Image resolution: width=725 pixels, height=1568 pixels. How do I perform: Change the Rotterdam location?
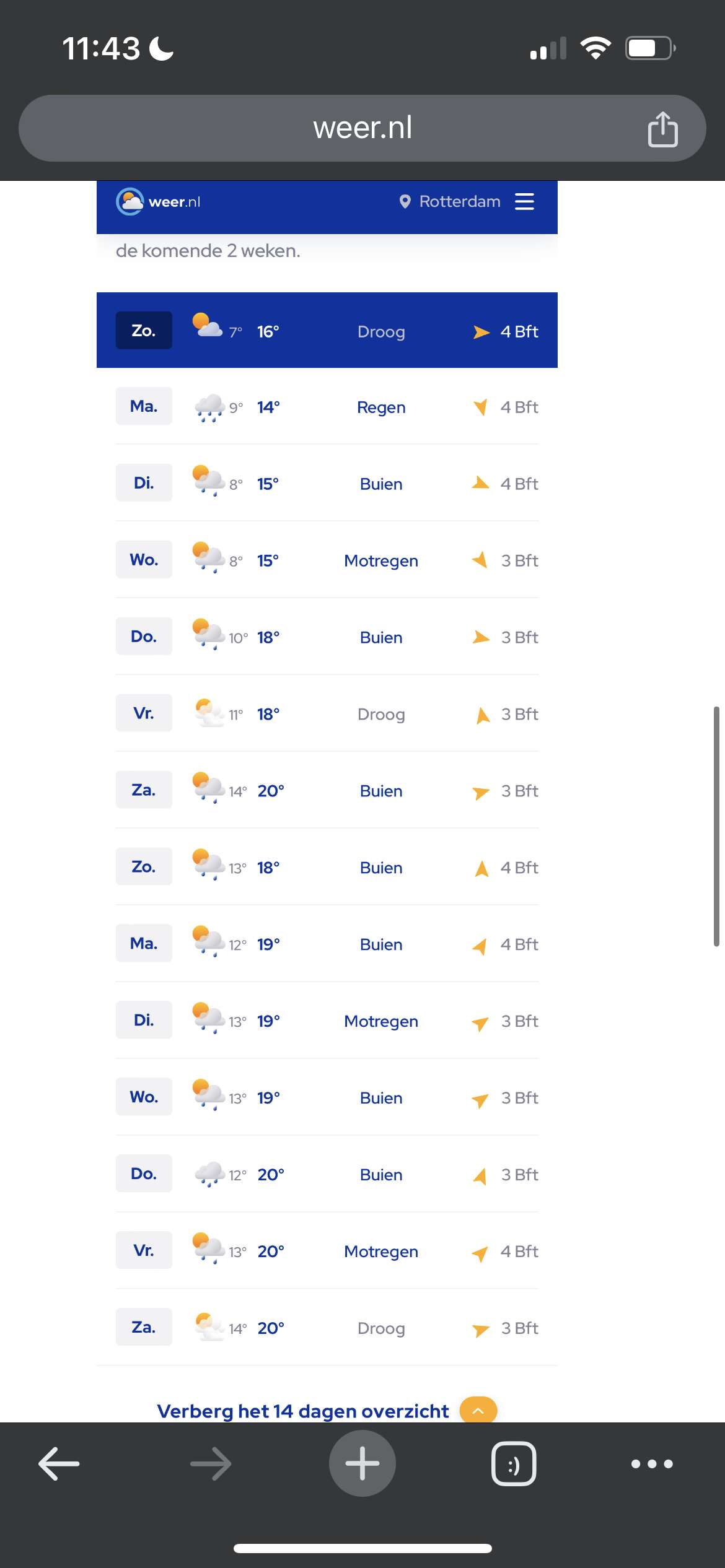point(450,202)
